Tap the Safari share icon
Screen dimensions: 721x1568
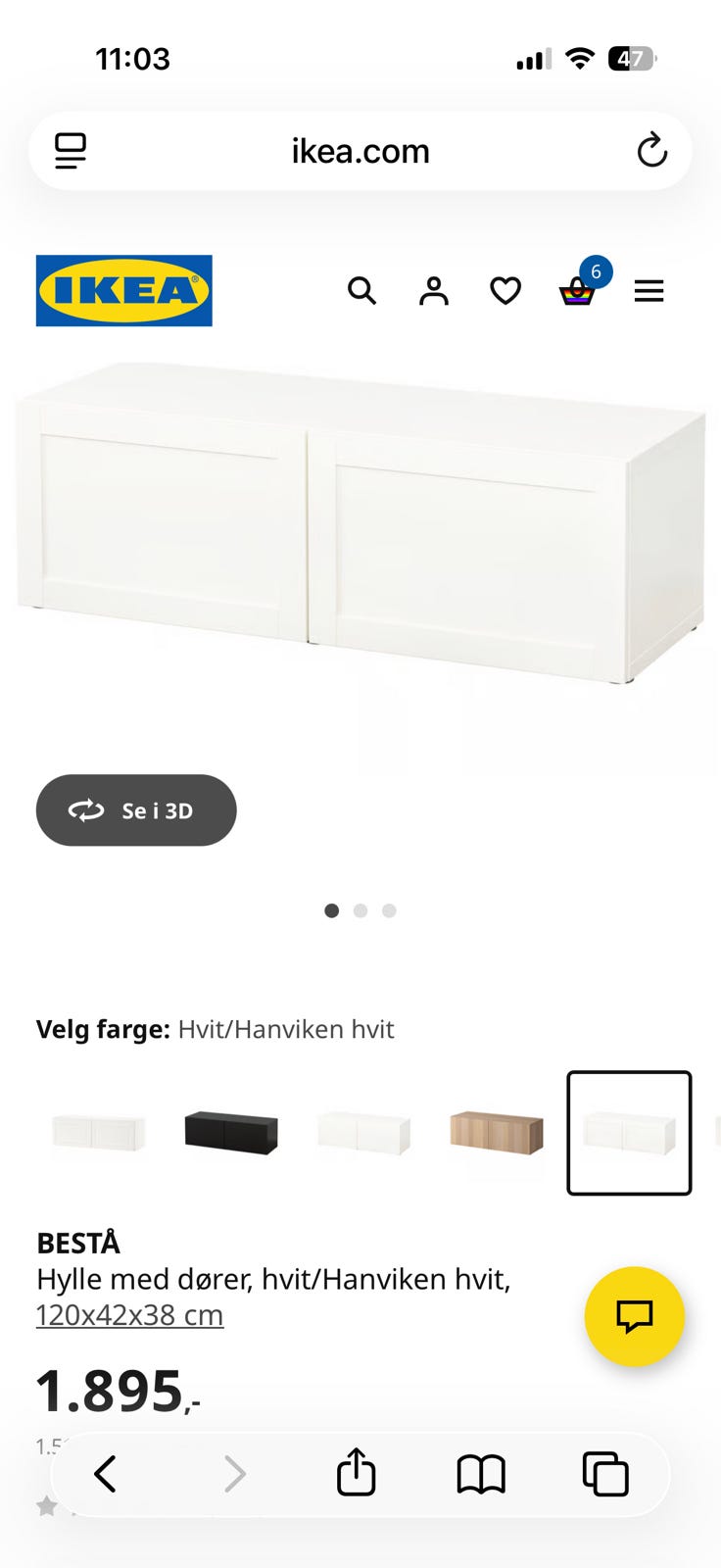point(357,1473)
